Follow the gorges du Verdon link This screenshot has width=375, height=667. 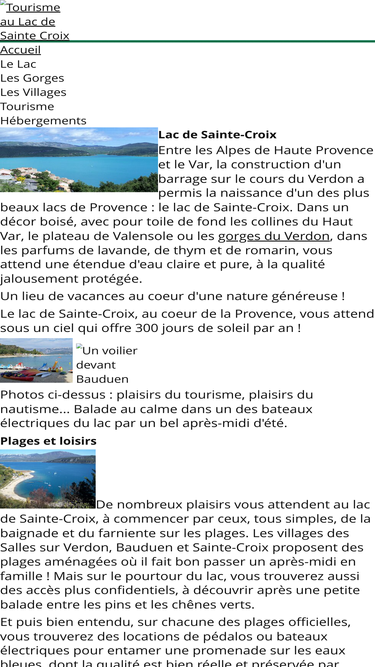click(x=274, y=236)
